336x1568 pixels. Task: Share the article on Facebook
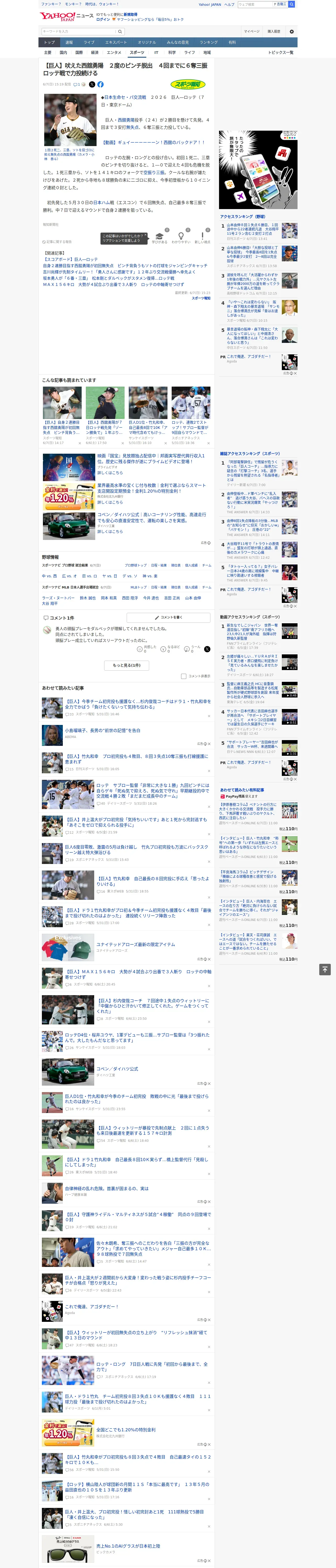[x=101, y=85]
